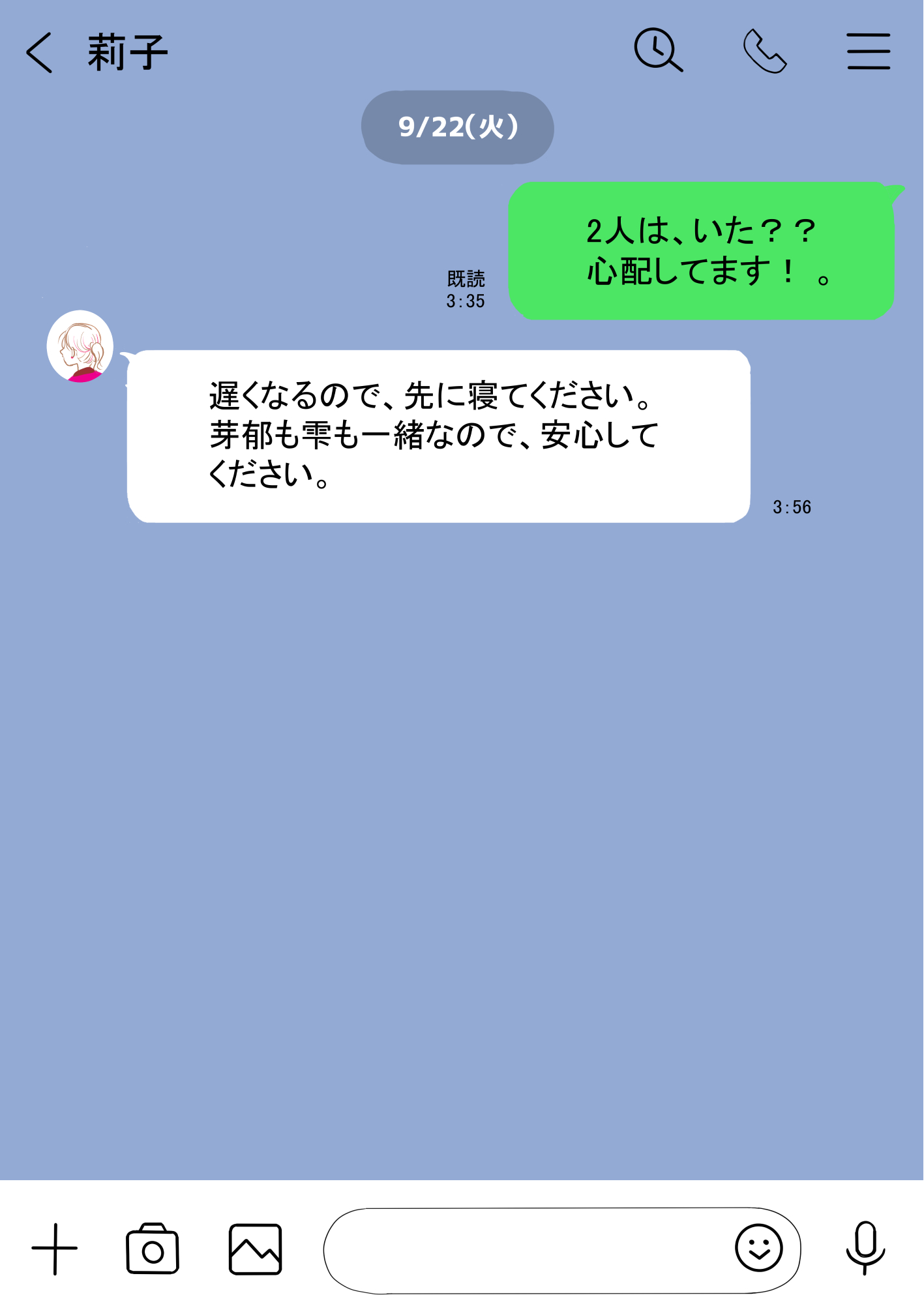Choose an image from the gallery
Image resolution: width=924 pixels, height=1308 pixels.
pyautogui.click(x=255, y=1249)
